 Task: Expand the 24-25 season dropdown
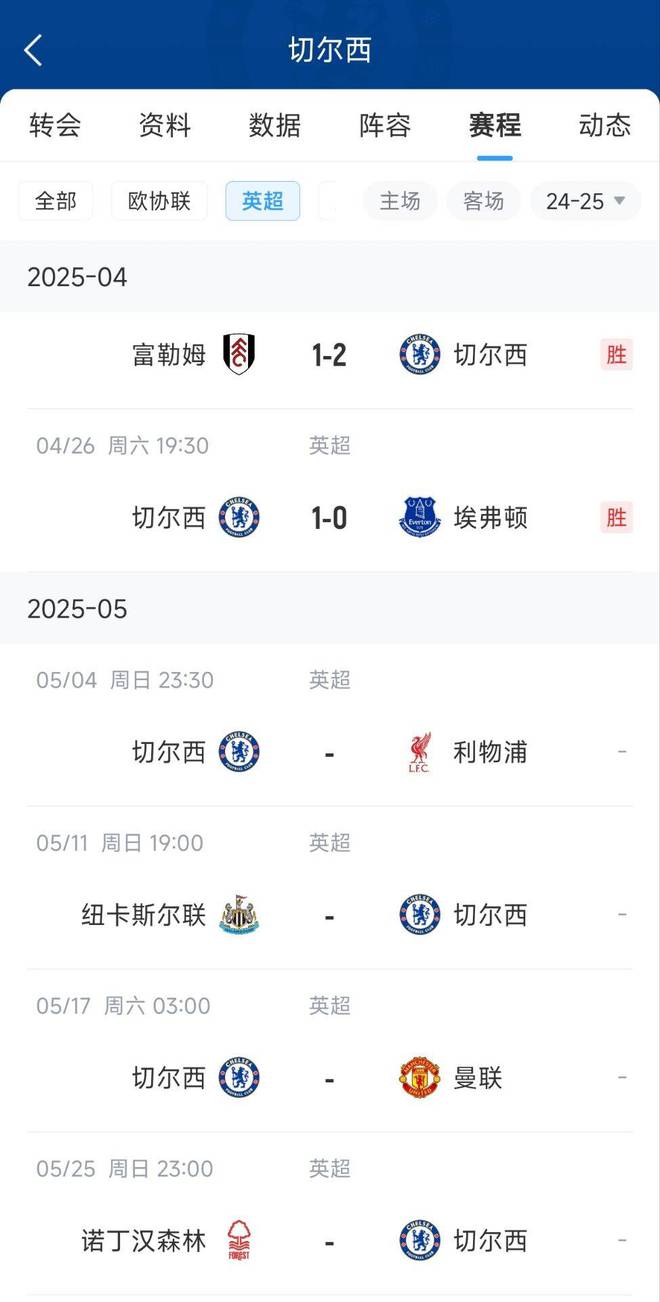point(585,201)
